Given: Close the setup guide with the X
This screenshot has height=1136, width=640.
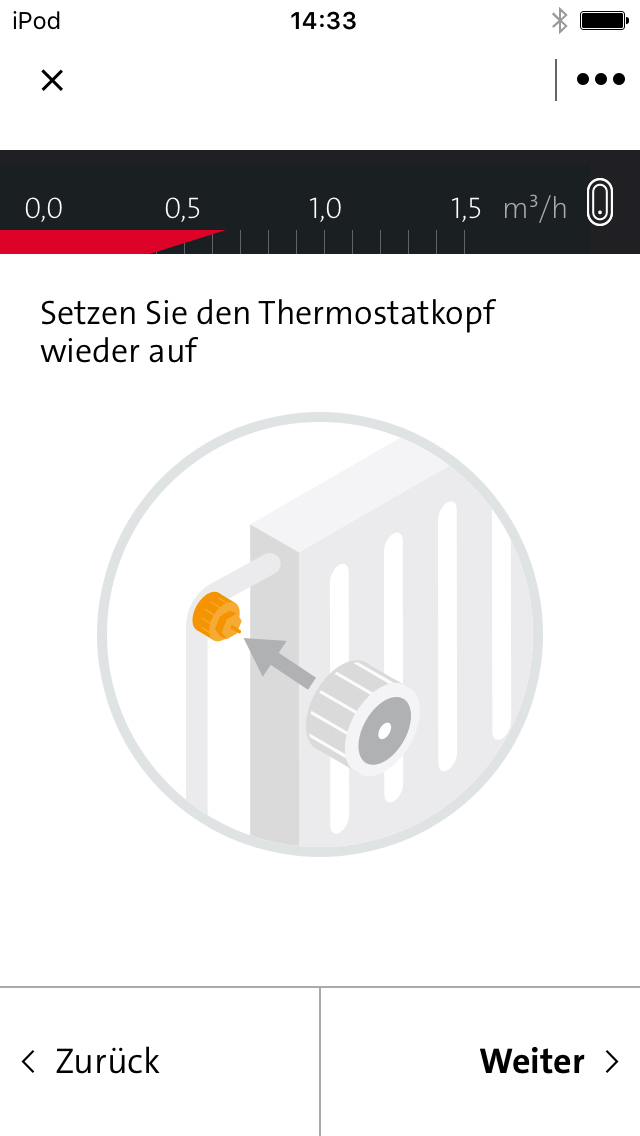Looking at the screenshot, I should click(x=52, y=80).
